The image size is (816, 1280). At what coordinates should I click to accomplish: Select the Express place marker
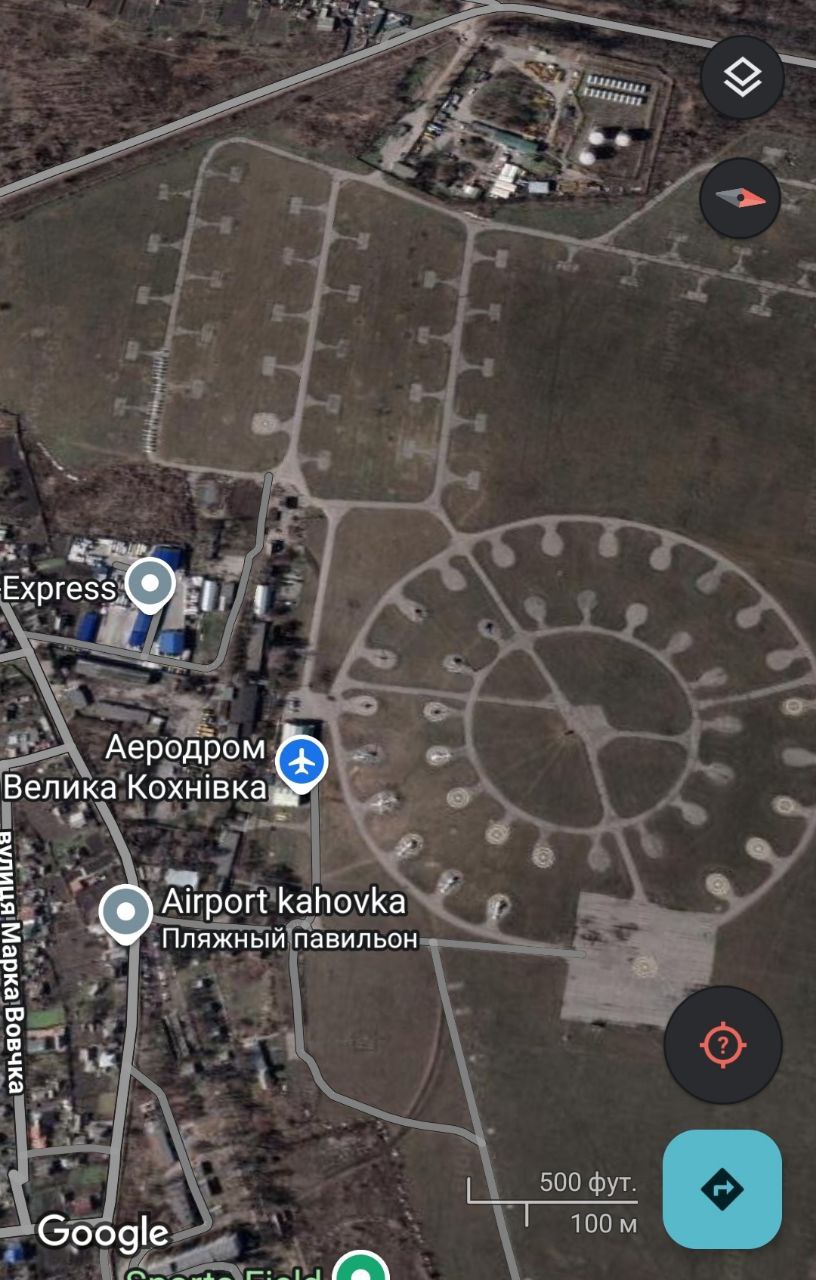pos(150,583)
